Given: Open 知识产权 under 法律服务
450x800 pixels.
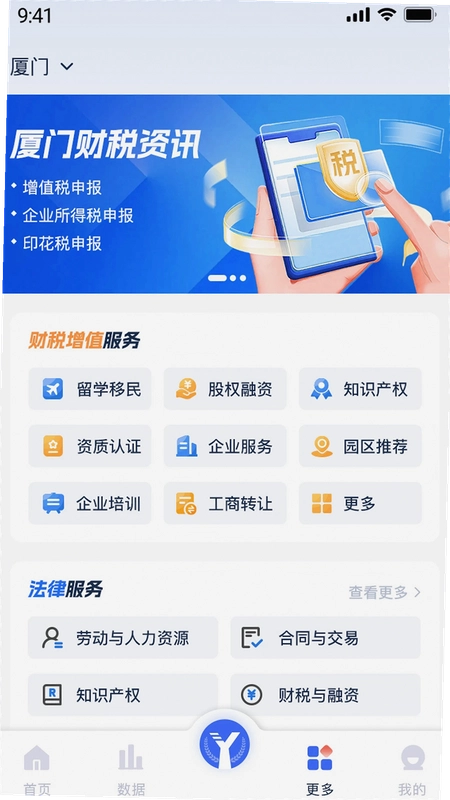Looking at the screenshot, I should coord(123,695).
